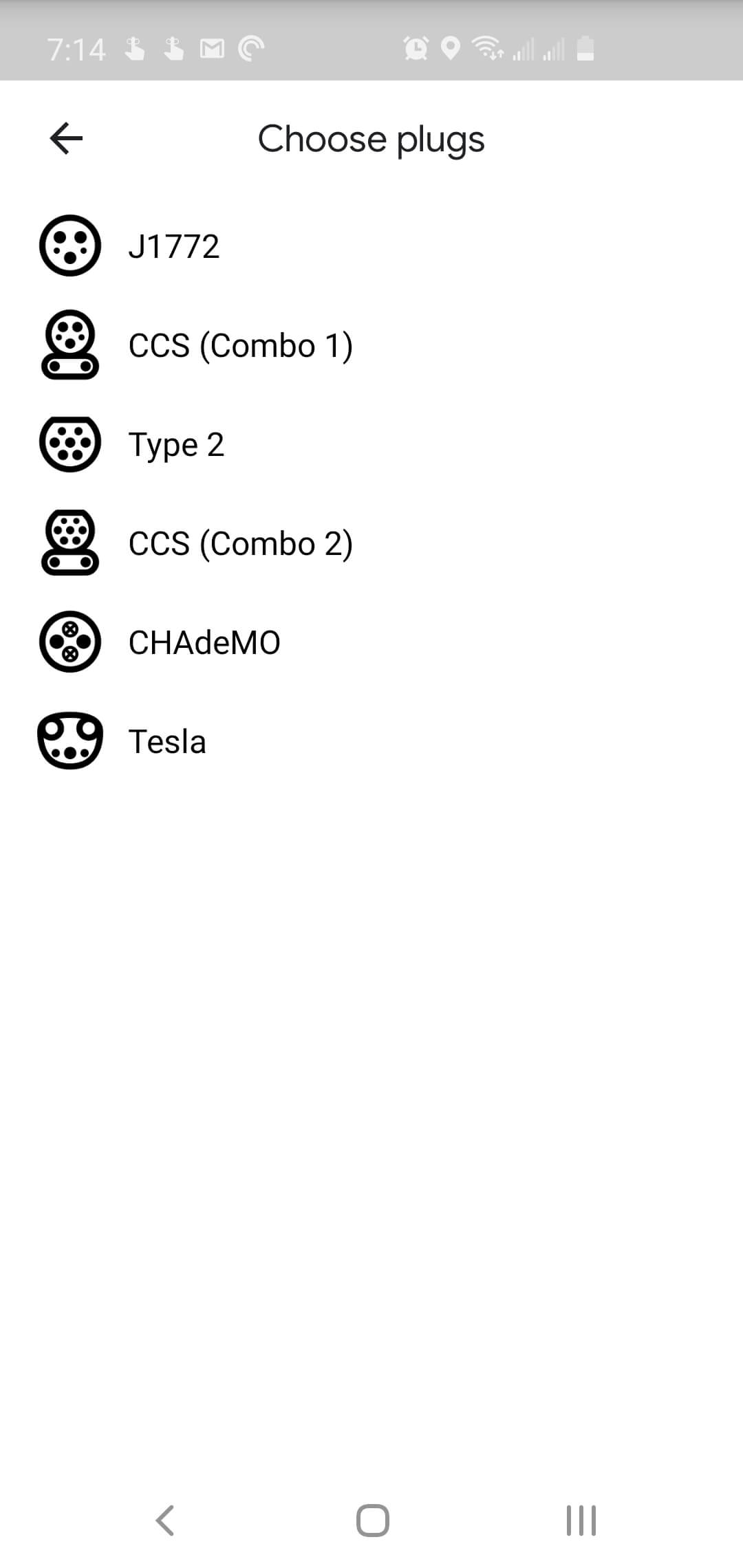Choose the CHAdeMO plug

click(204, 642)
